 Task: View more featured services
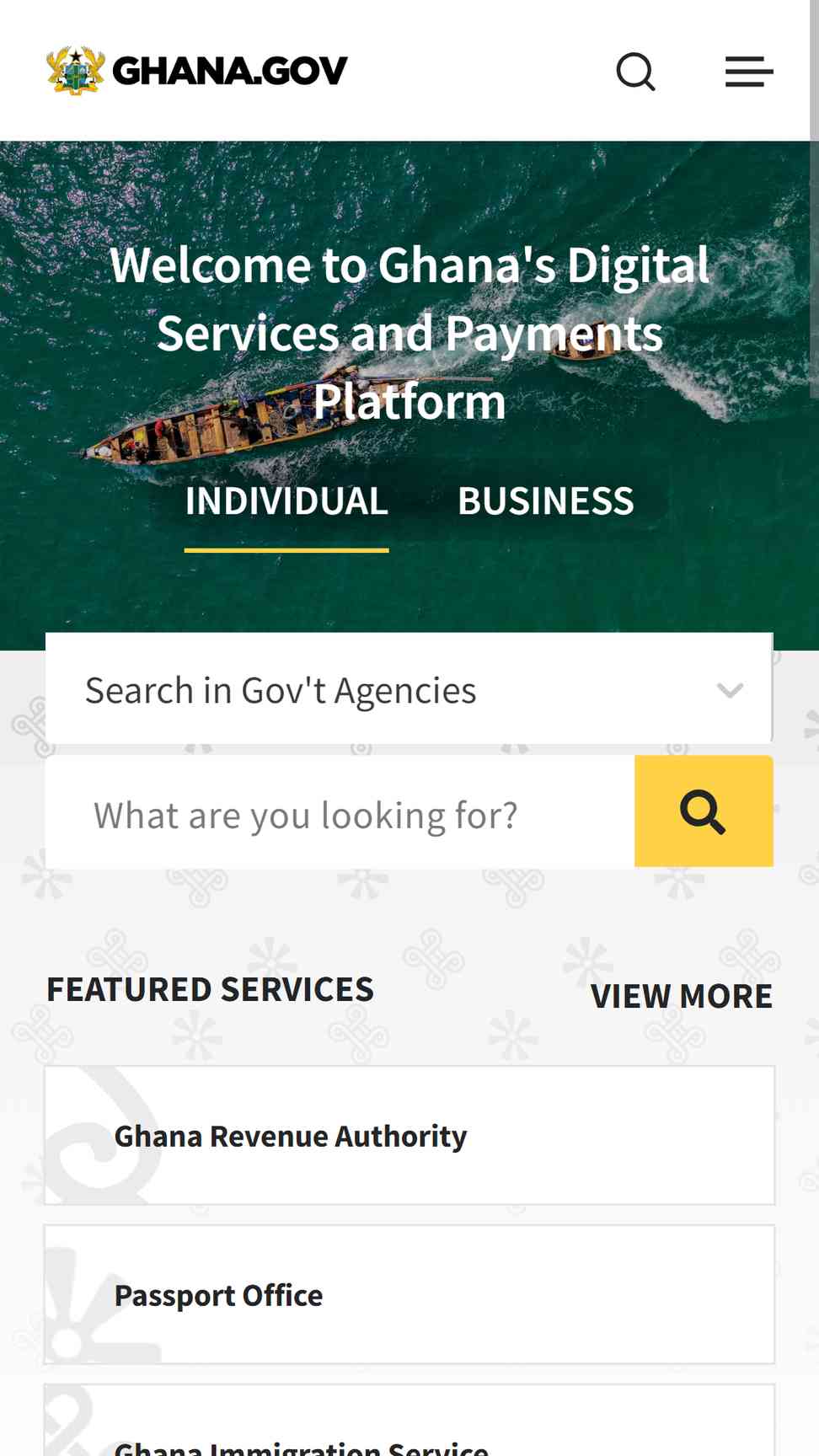coord(681,996)
